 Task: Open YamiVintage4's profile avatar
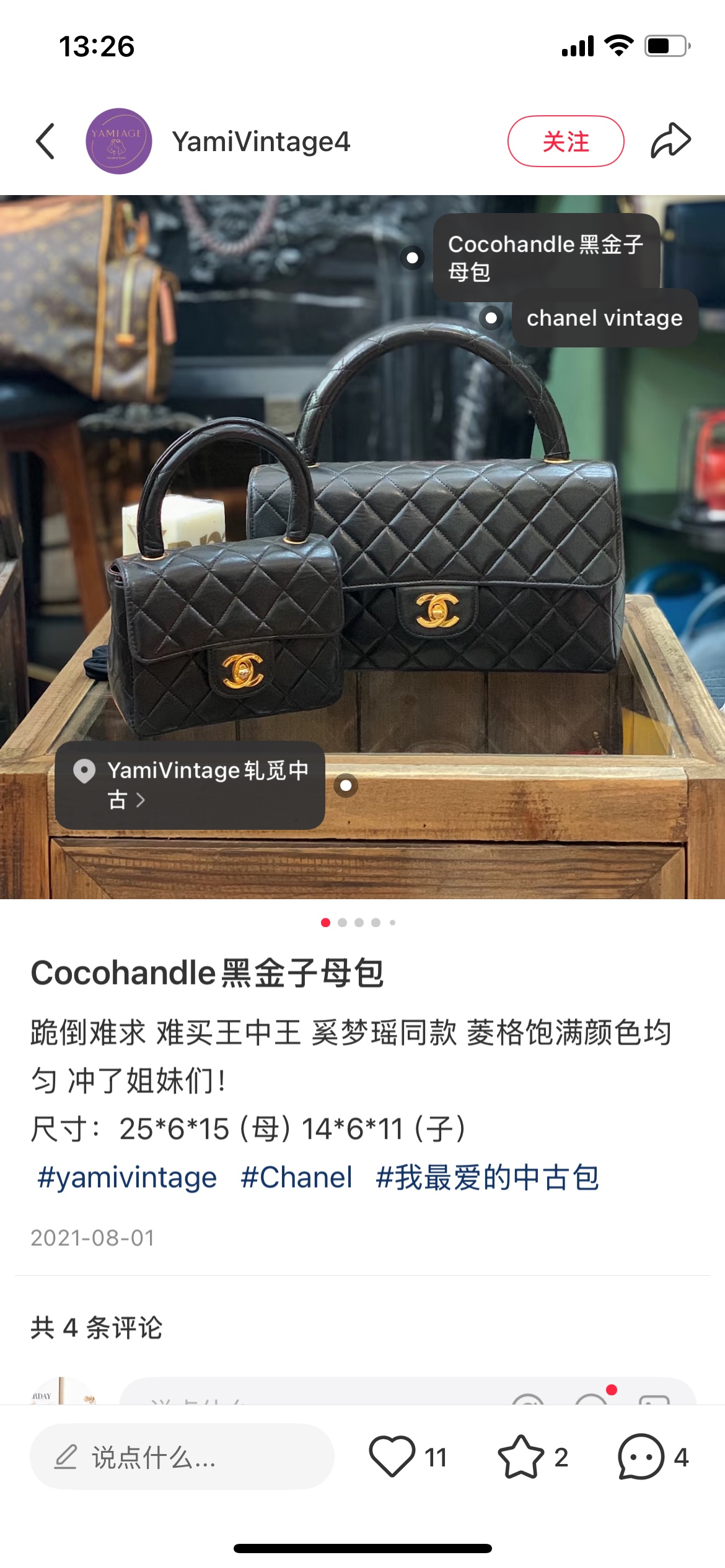point(118,141)
